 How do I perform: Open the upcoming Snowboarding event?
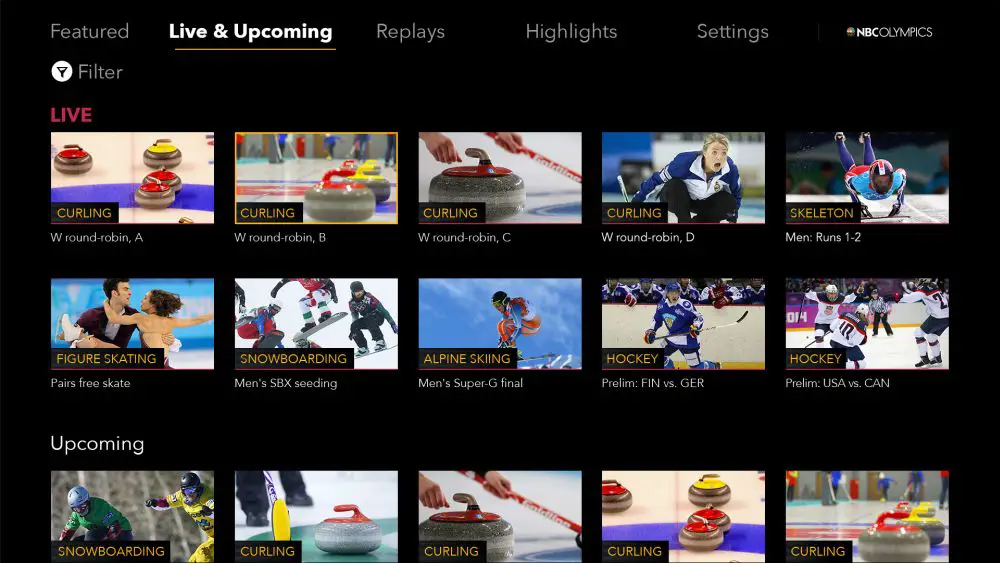pyautogui.click(x=132, y=516)
